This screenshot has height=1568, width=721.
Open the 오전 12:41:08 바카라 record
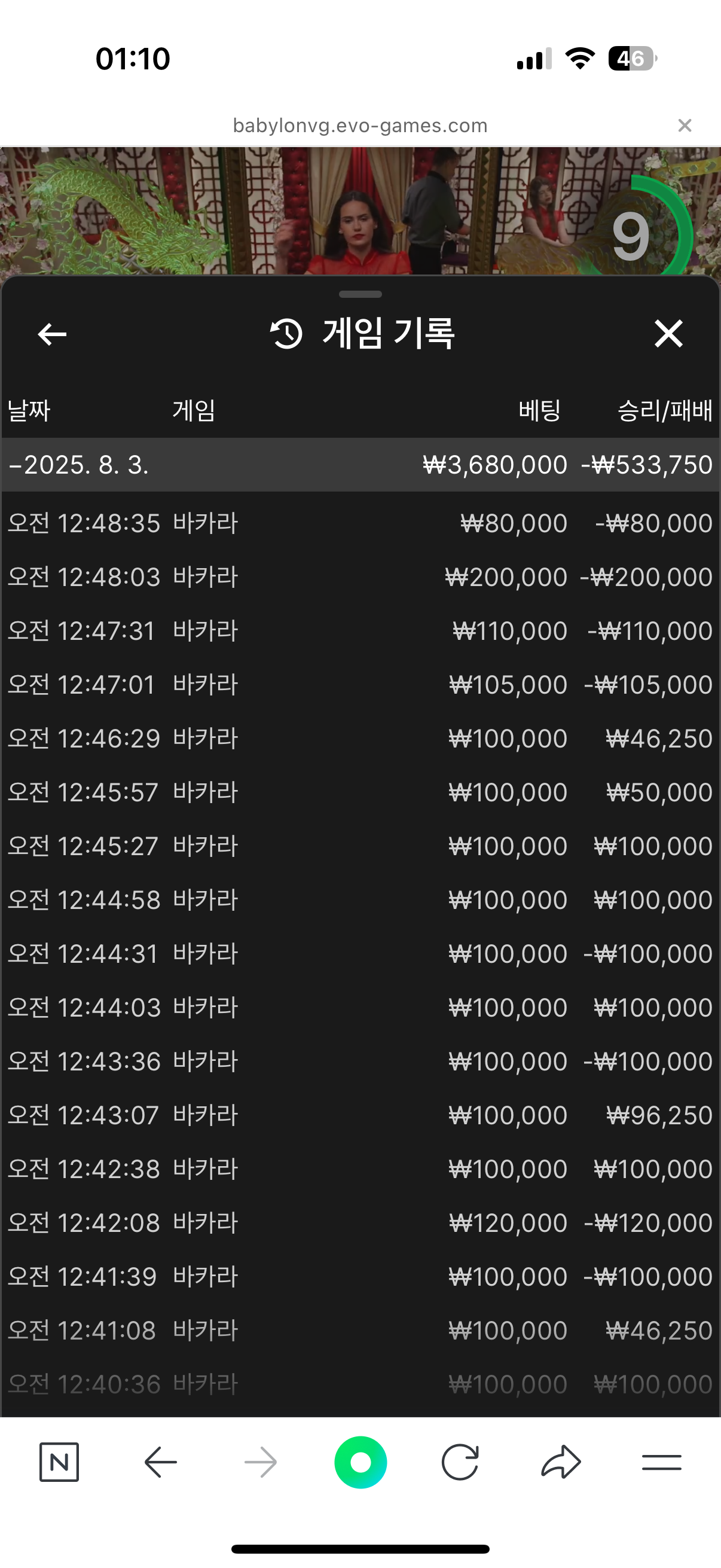360,1331
